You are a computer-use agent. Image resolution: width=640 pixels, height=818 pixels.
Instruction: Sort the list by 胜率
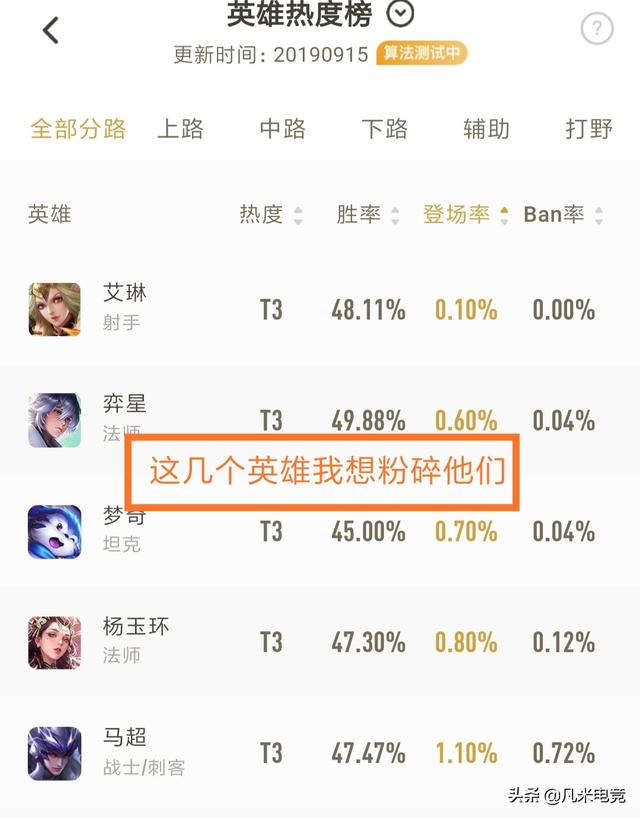[368, 214]
